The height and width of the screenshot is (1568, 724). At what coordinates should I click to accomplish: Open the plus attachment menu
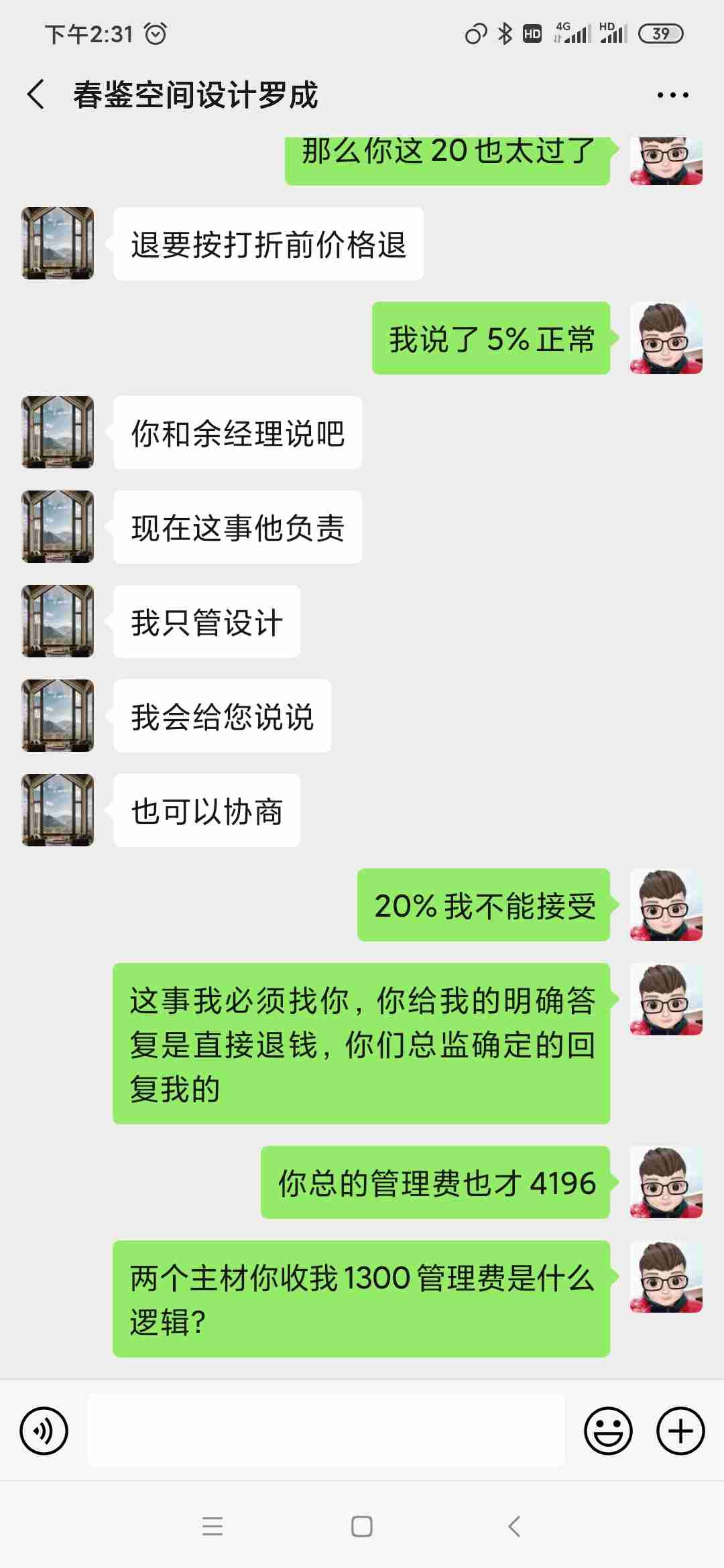[680, 1431]
